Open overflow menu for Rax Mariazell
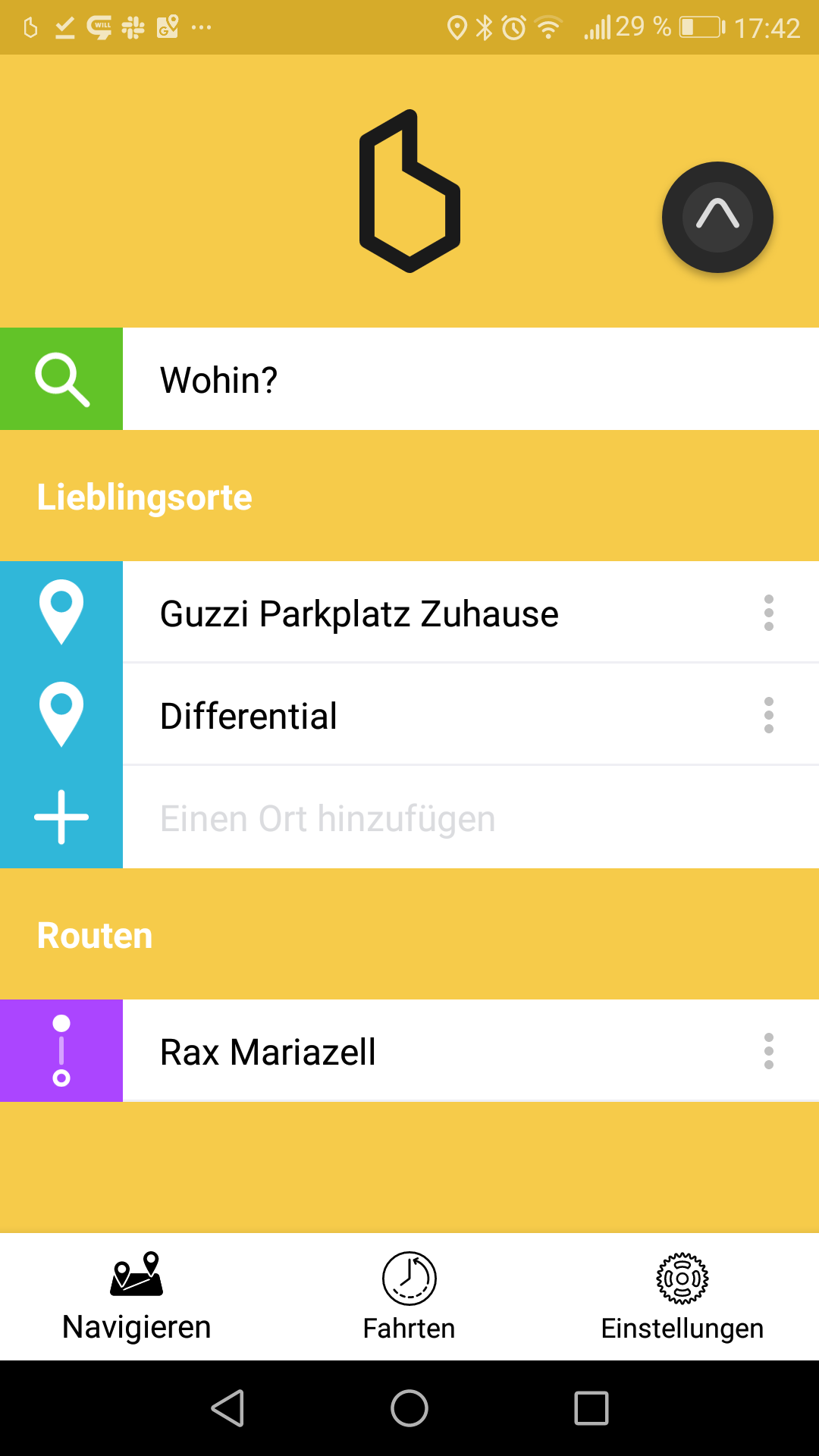819x1456 pixels. coord(768,1051)
